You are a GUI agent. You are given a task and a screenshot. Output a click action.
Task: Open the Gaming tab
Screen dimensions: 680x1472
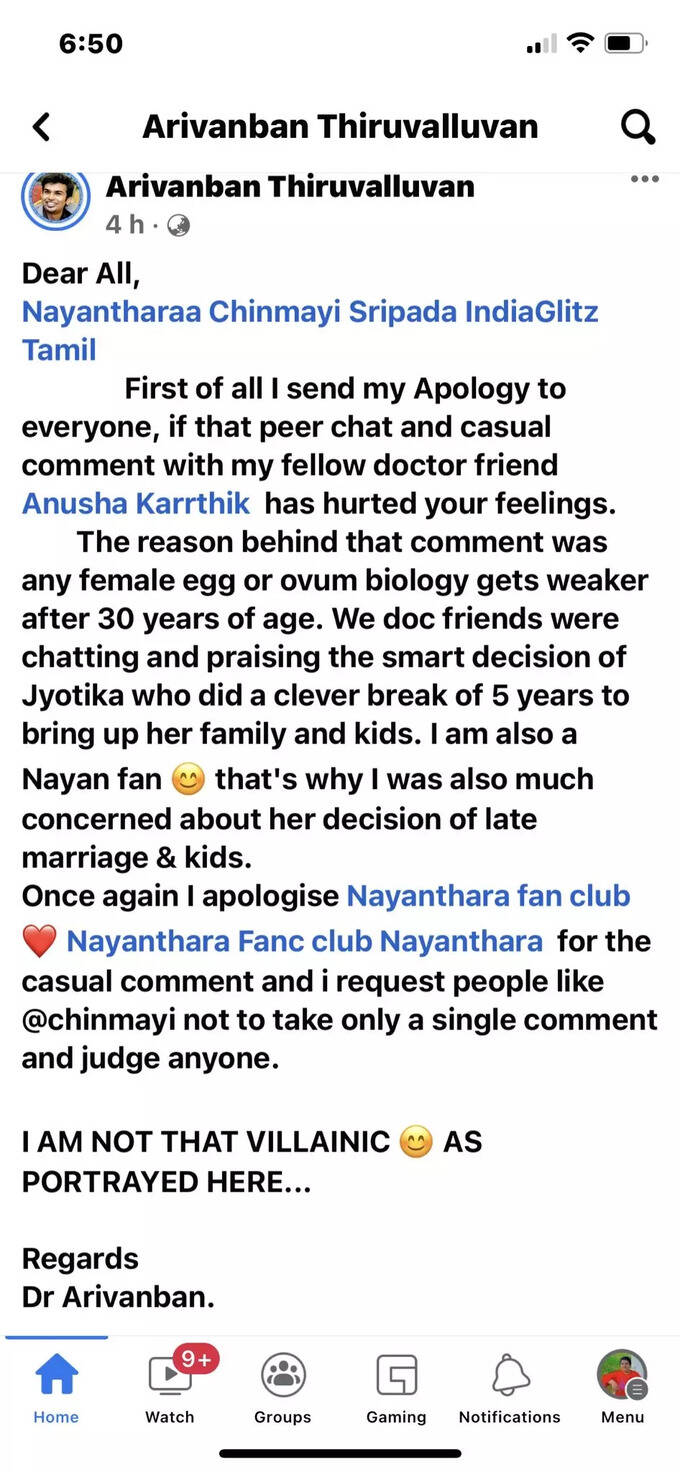396,1387
